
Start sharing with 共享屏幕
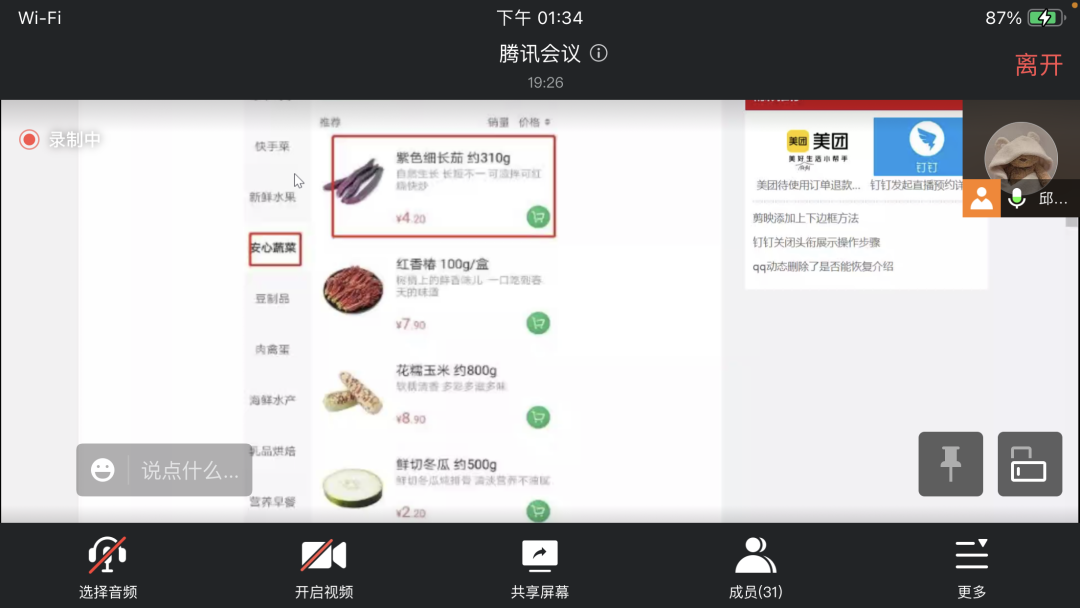click(540, 567)
